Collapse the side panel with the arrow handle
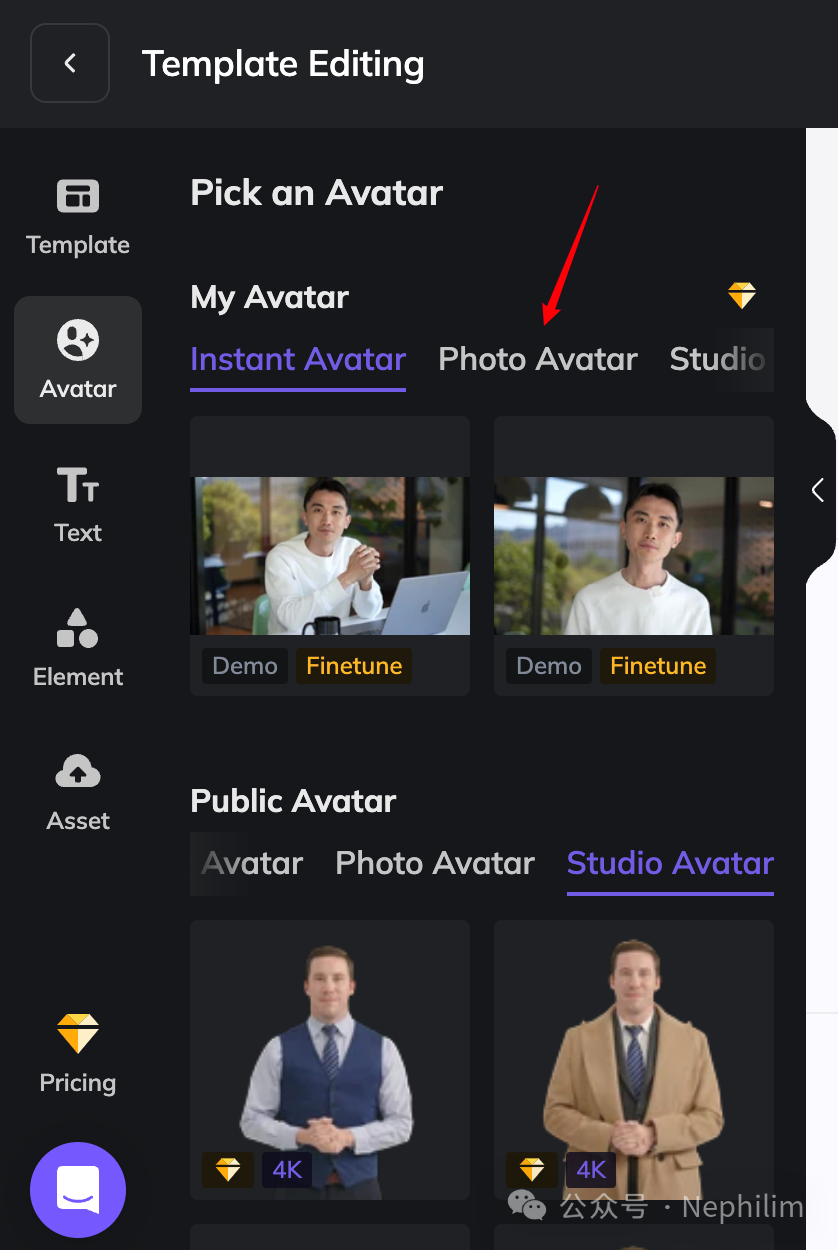Screen dimensions: 838x1250 click(818, 490)
